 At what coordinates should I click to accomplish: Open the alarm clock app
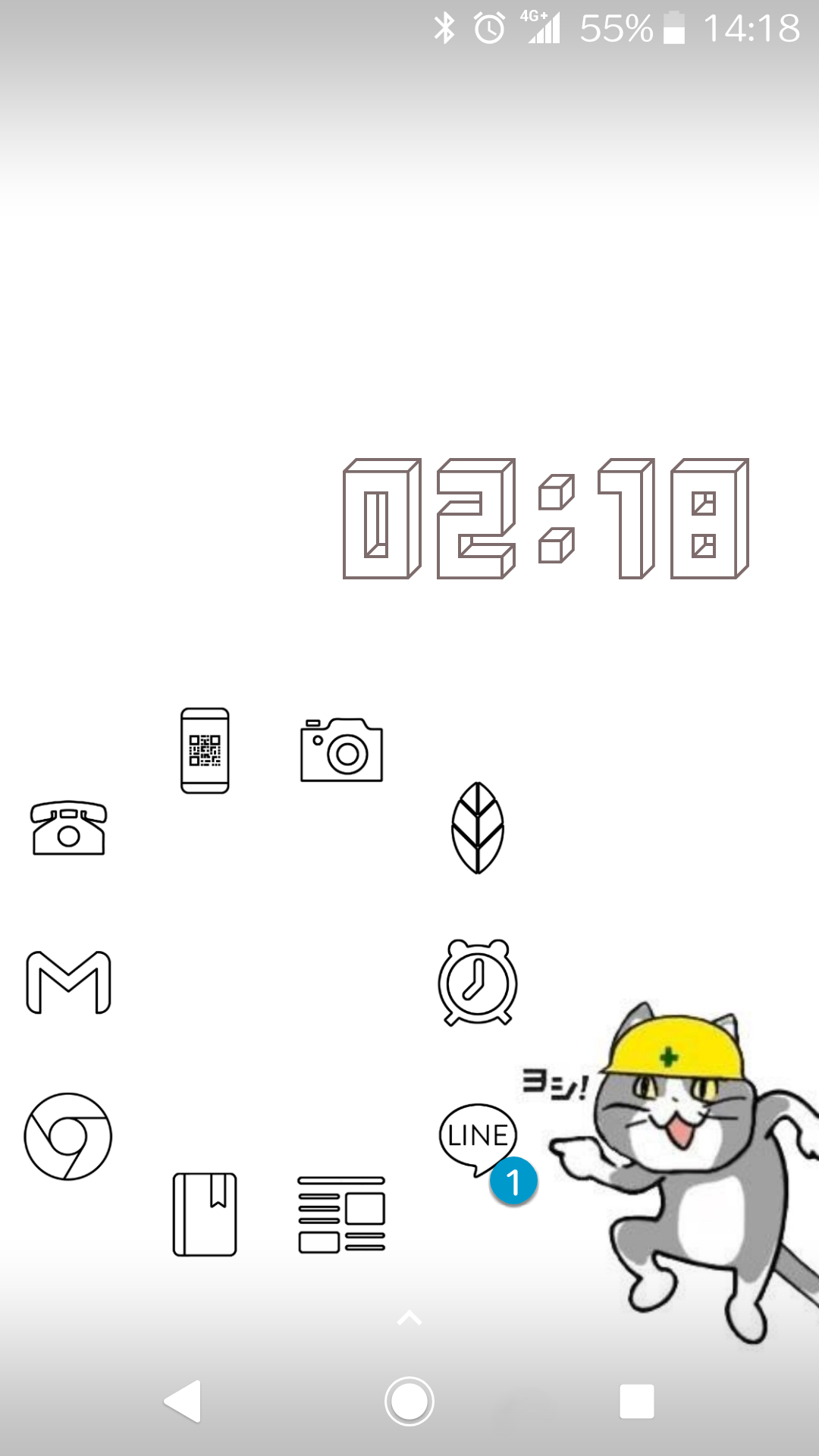tap(478, 983)
